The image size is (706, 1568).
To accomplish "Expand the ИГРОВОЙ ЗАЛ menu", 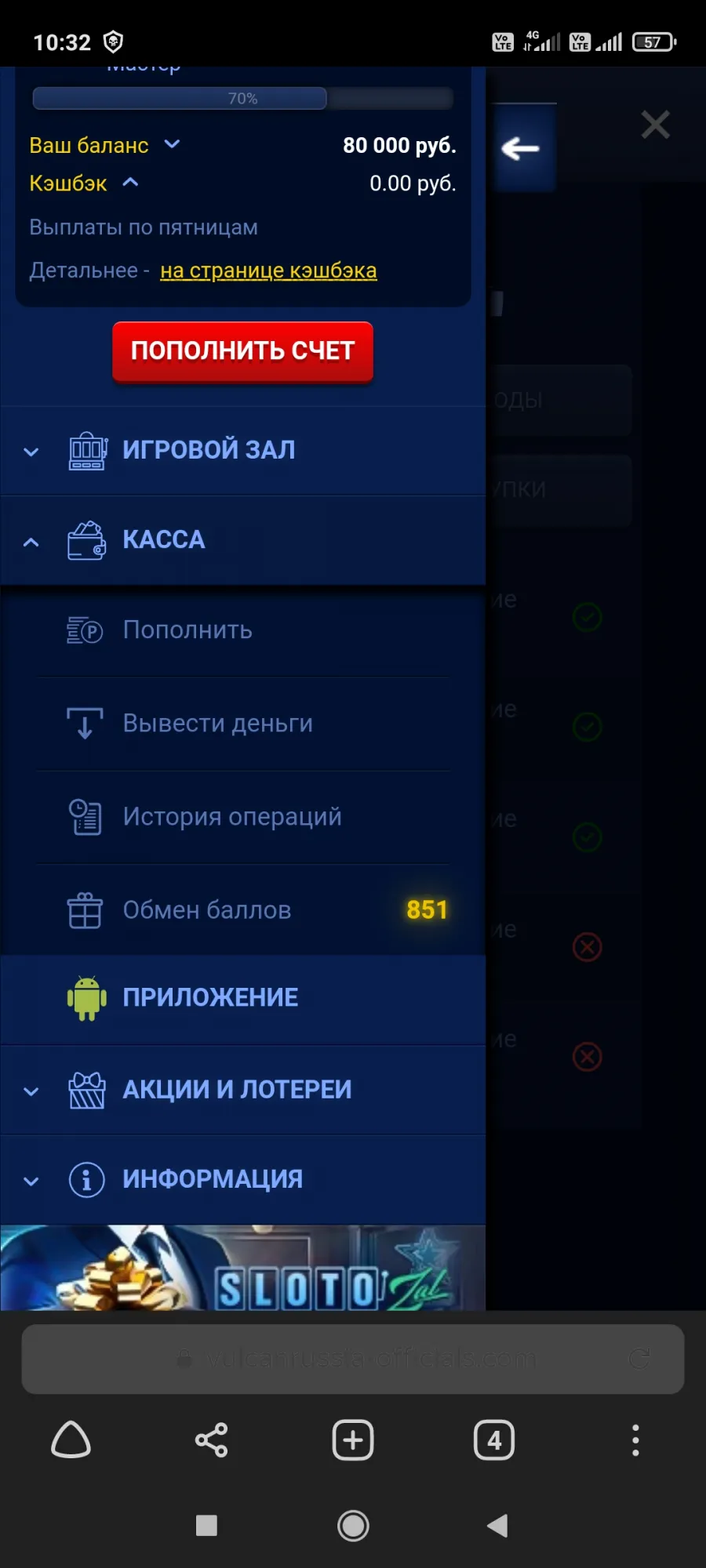I will (x=242, y=451).
